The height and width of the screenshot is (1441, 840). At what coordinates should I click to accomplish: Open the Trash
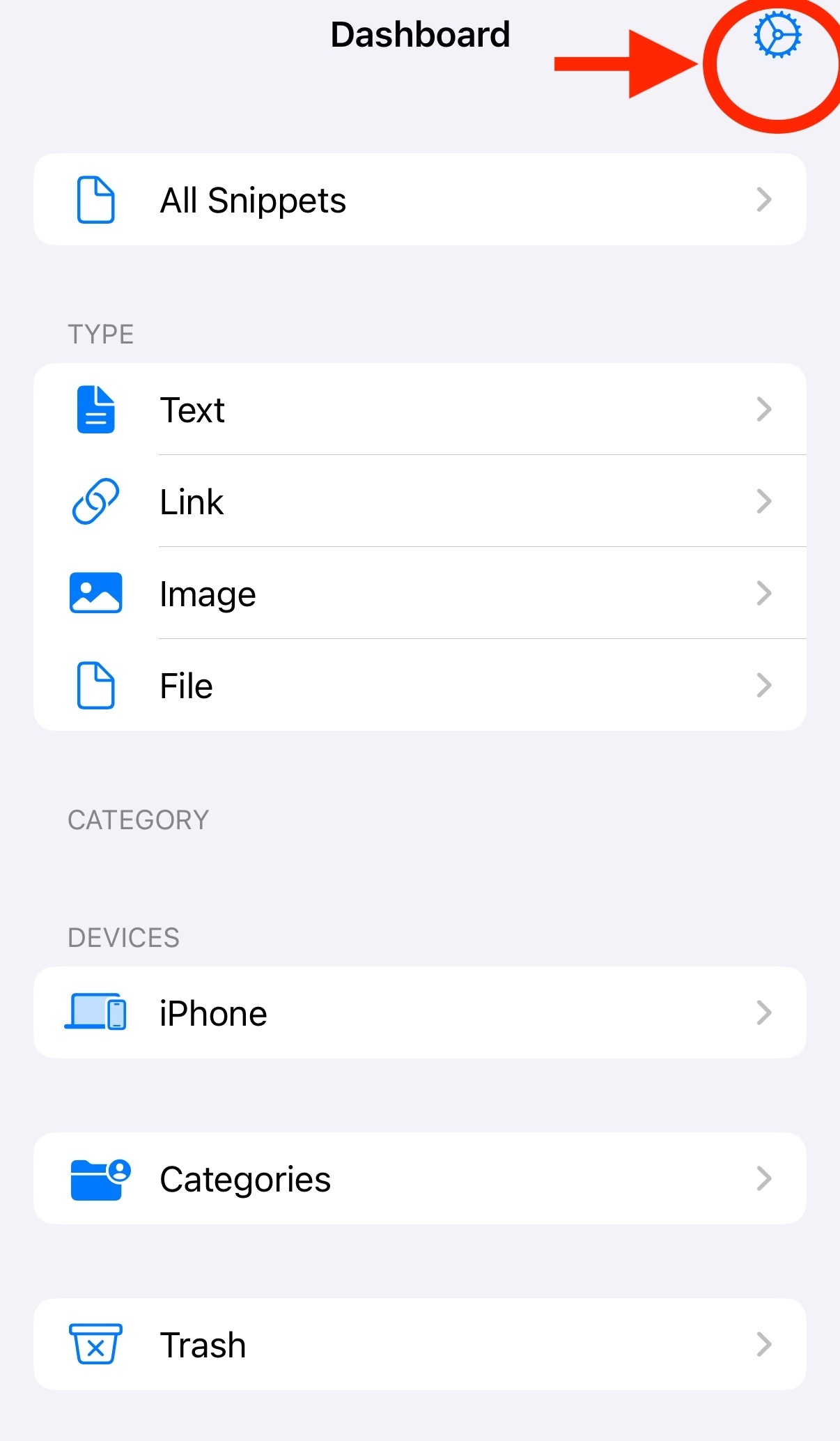(x=420, y=1344)
